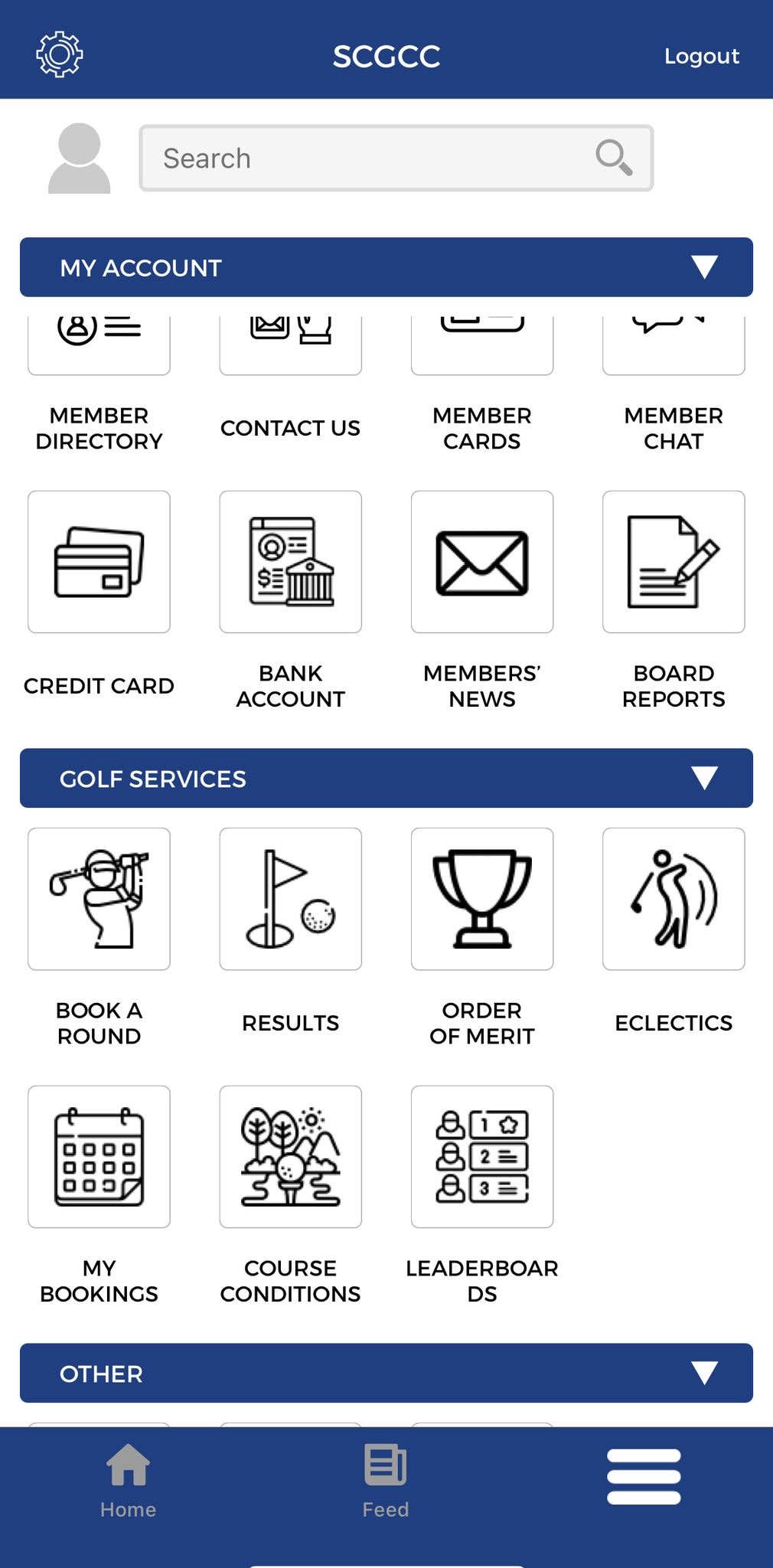This screenshot has width=773, height=1568.
Task: Open the profile avatar
Action: pyautogui.click(x=79, y=158)
